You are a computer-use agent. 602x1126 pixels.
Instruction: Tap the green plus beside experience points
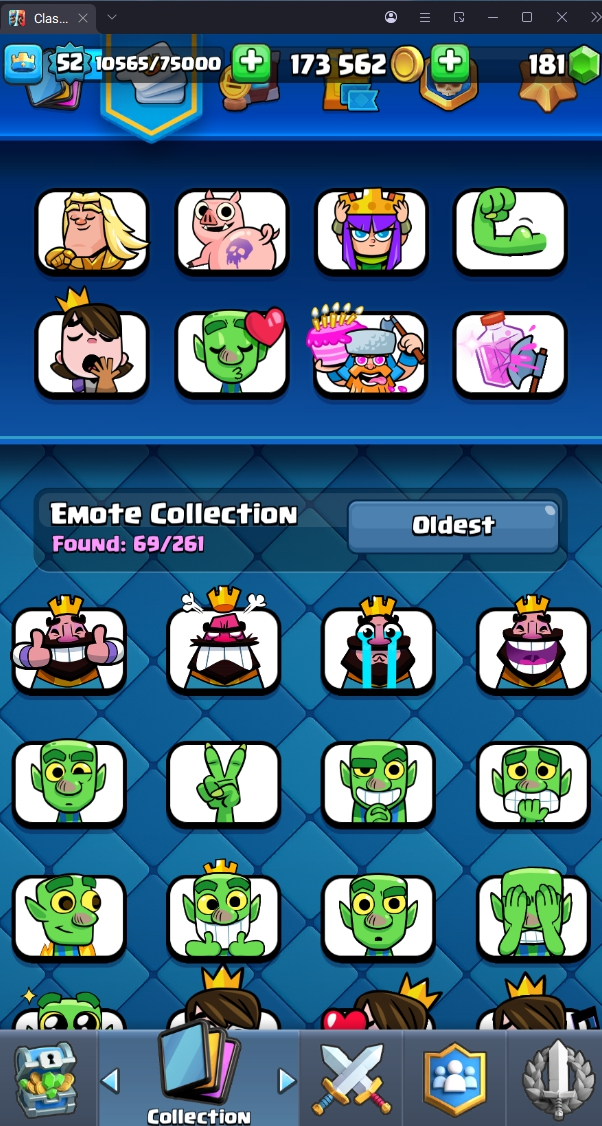tap(251, 64)
